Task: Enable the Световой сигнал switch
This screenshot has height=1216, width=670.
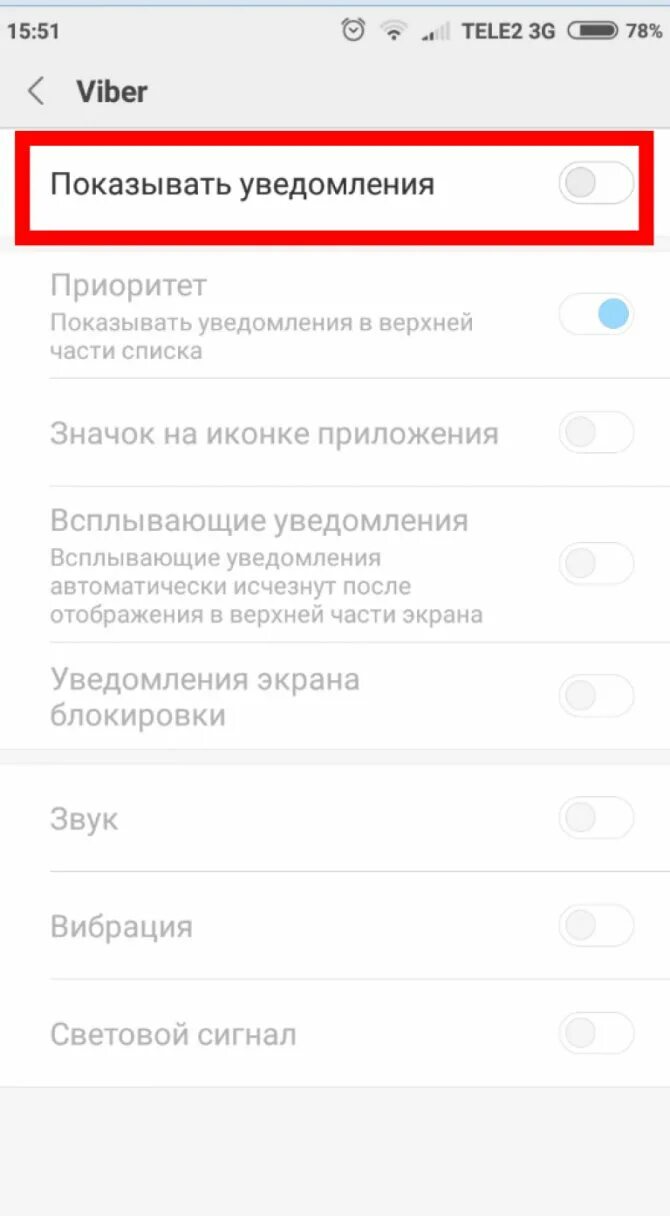Action: [596, 1033]
